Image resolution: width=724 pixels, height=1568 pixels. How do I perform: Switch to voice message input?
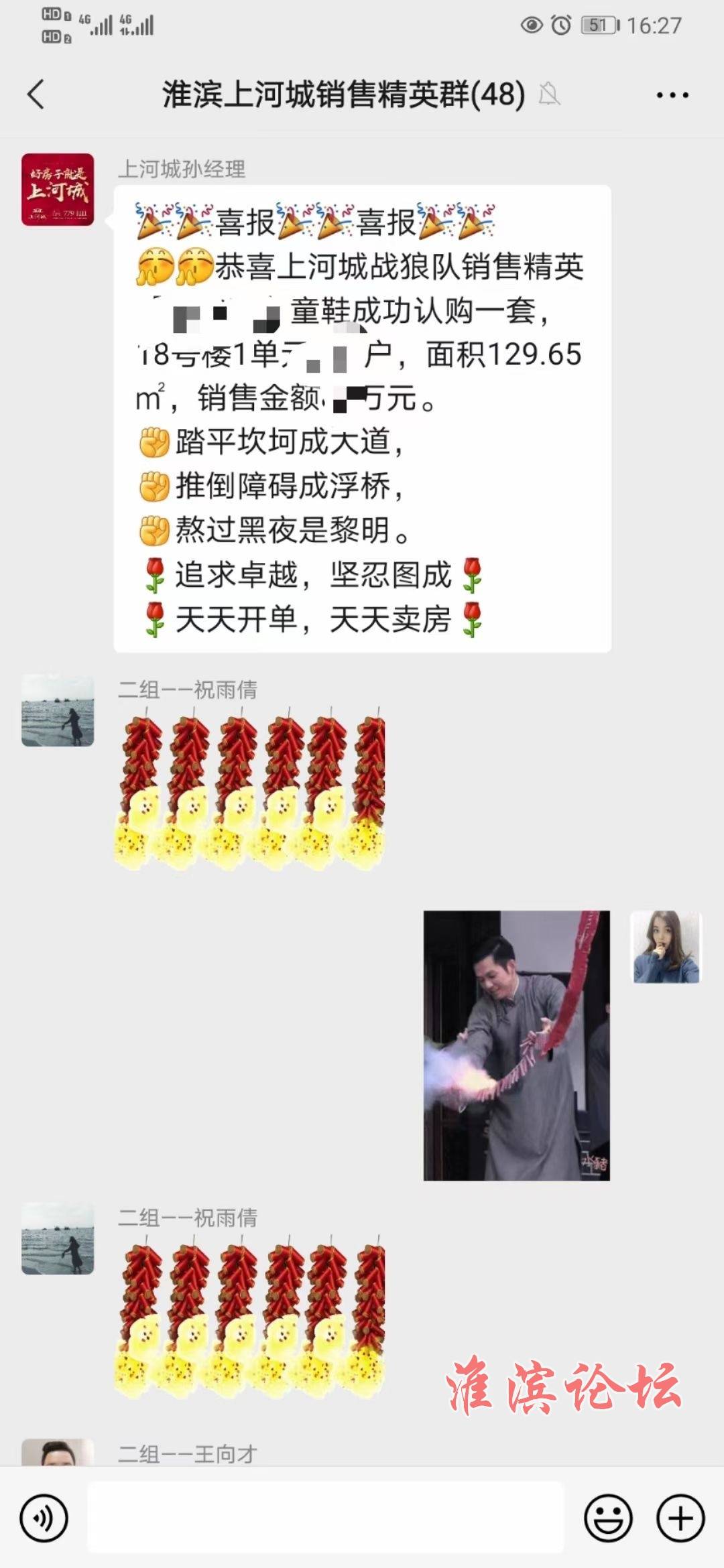pos(44,1518)
